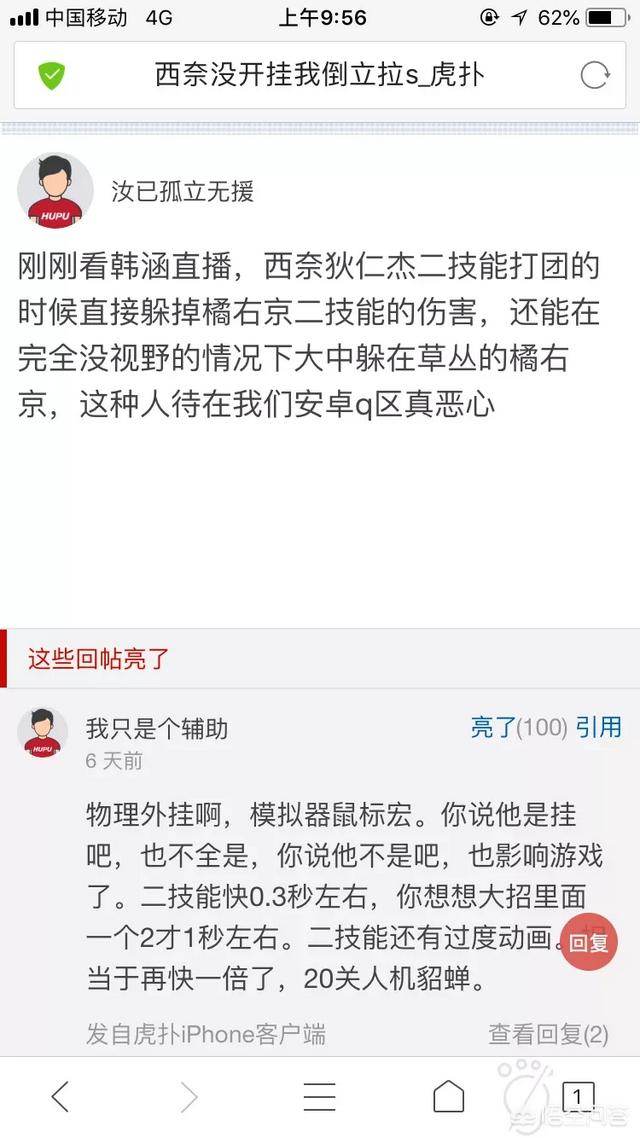View replies via 查看回复(2)
Screen dimensions: 640x1138
click(549, 1034)
